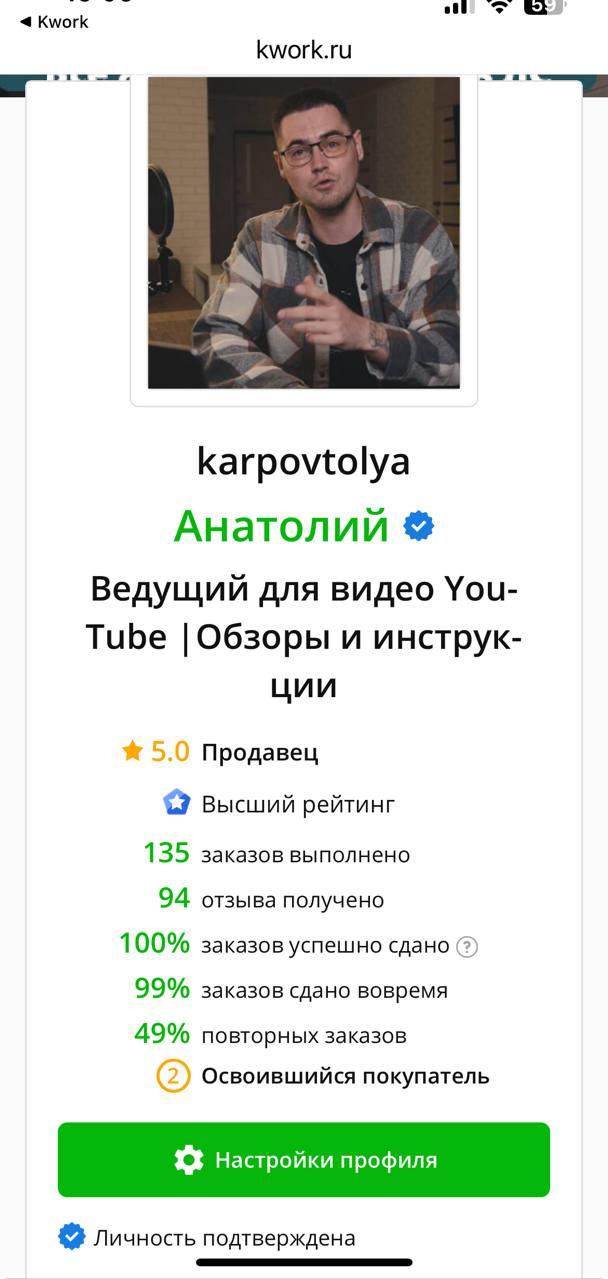Tap the kwork.ru address bar

[x=304, y=49]
